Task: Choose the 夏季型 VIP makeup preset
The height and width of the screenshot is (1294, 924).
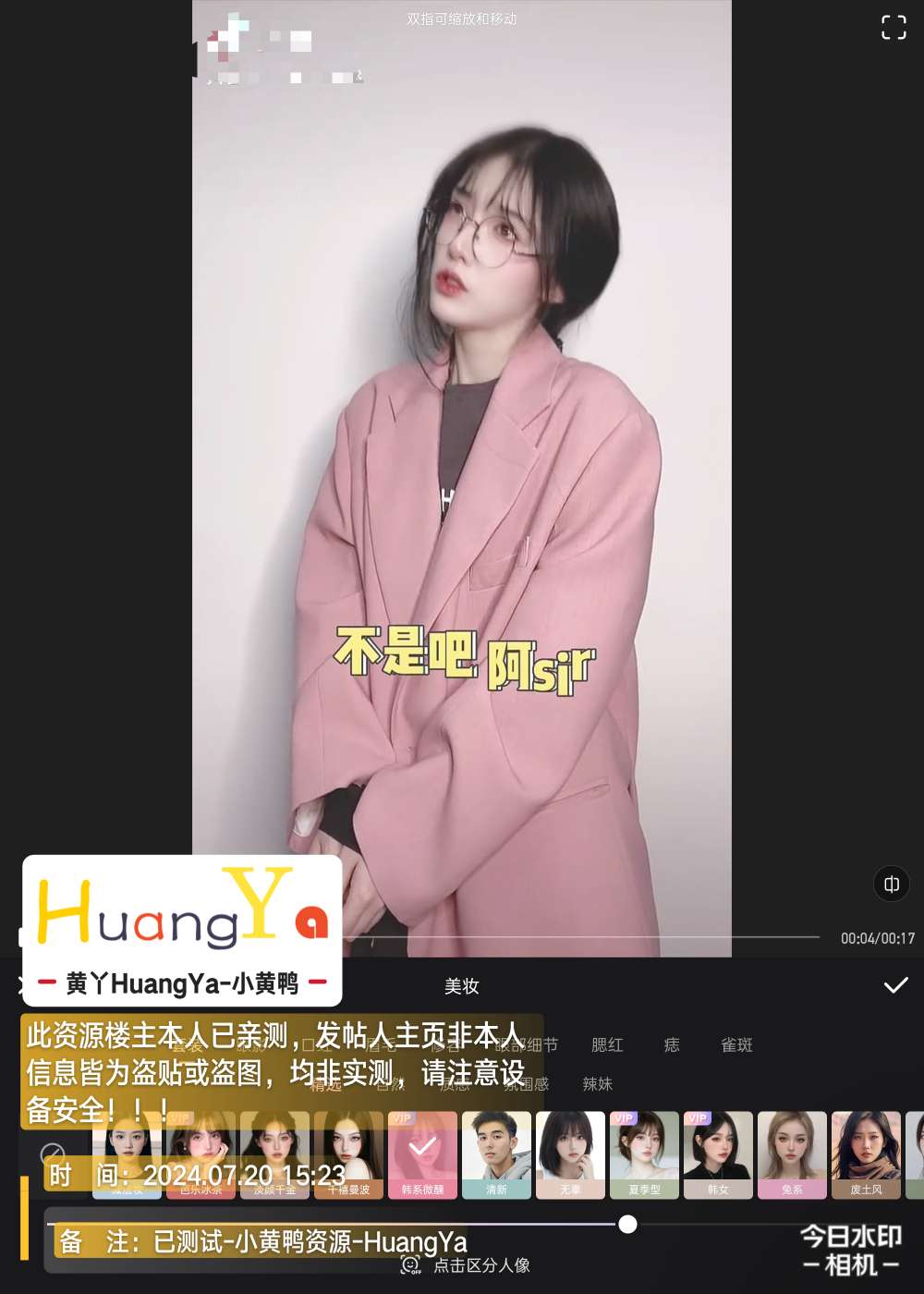Action: [x=644, y=1154]
